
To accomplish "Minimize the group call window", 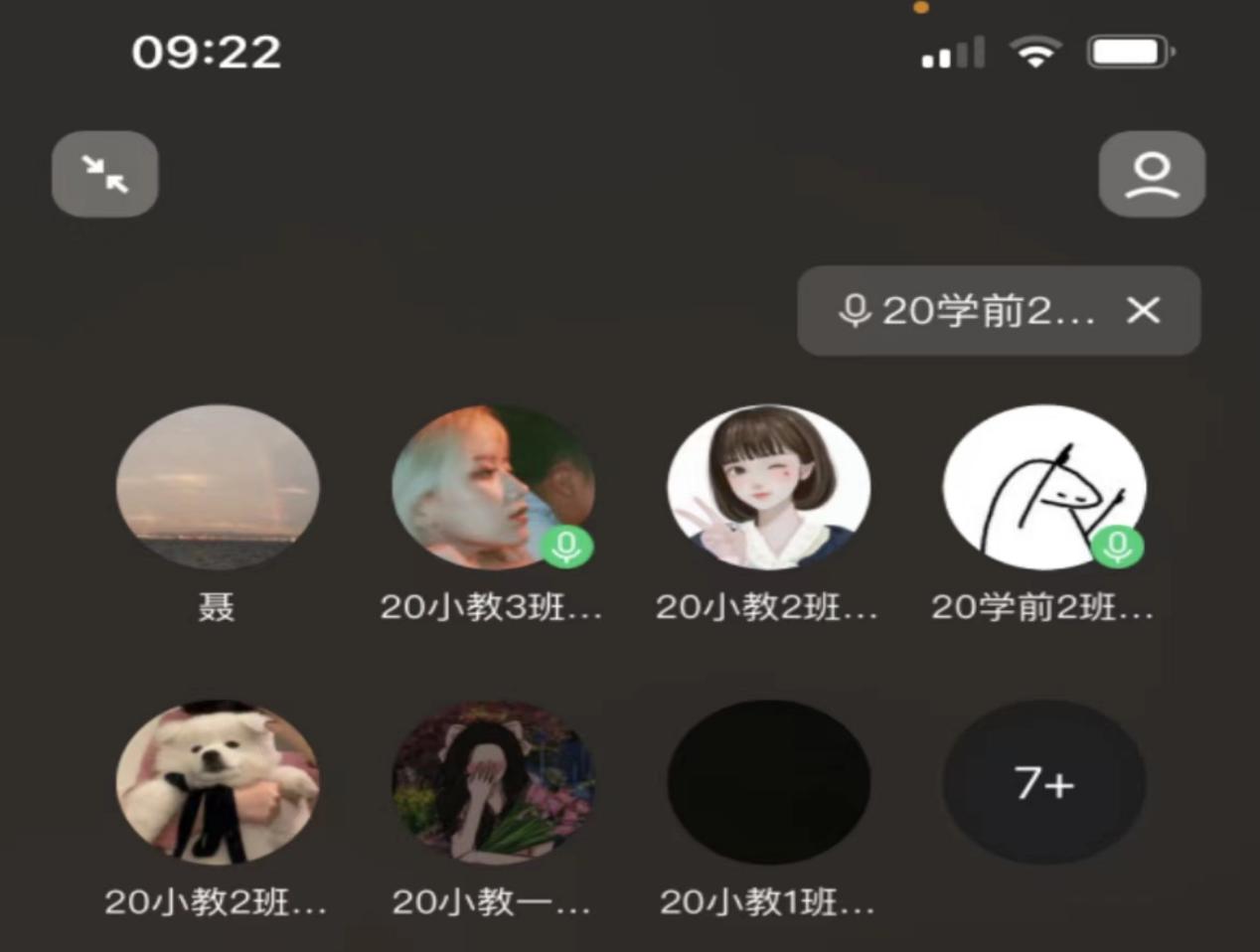I will click(104, 174).
